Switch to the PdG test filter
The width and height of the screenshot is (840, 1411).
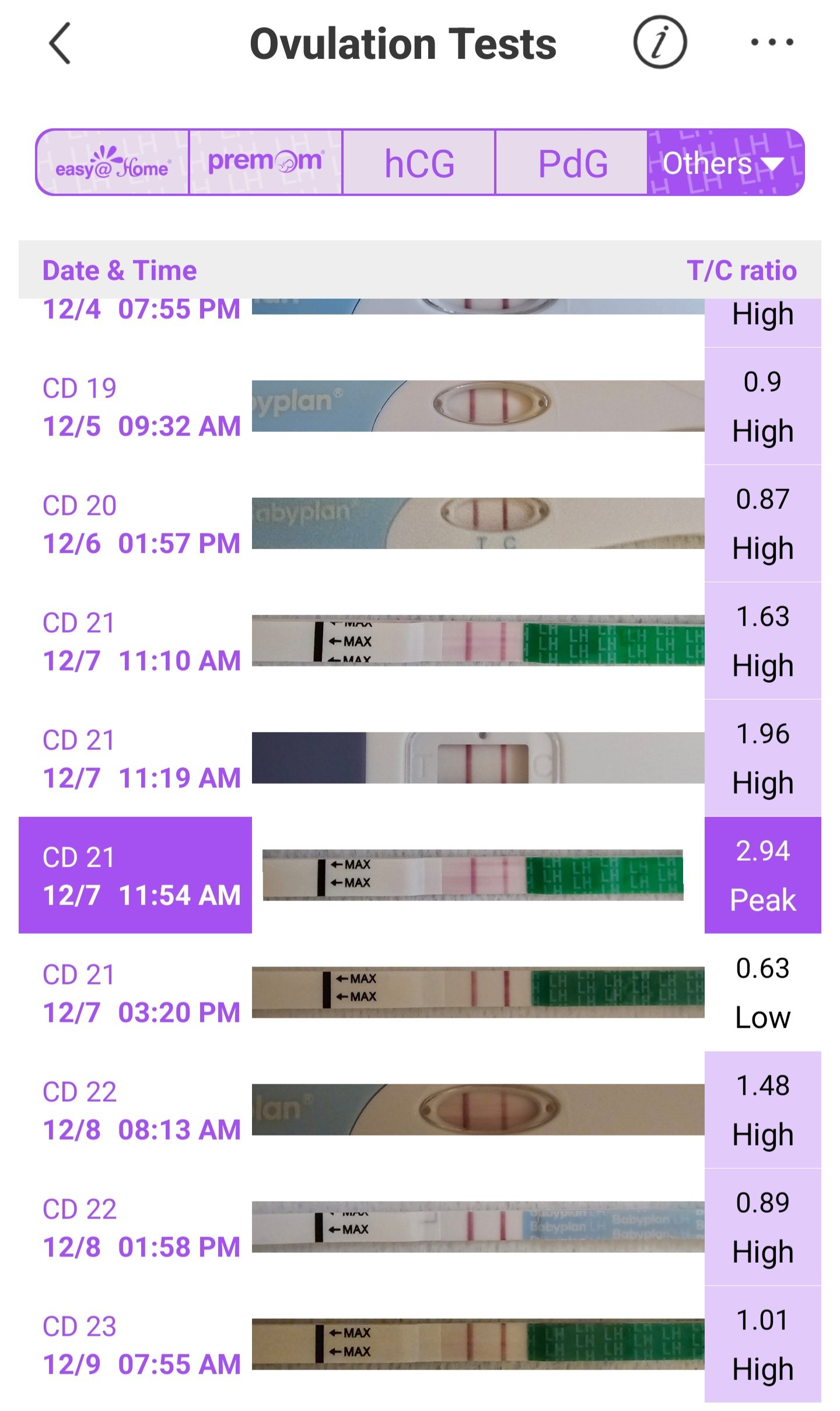pos(571,162)
